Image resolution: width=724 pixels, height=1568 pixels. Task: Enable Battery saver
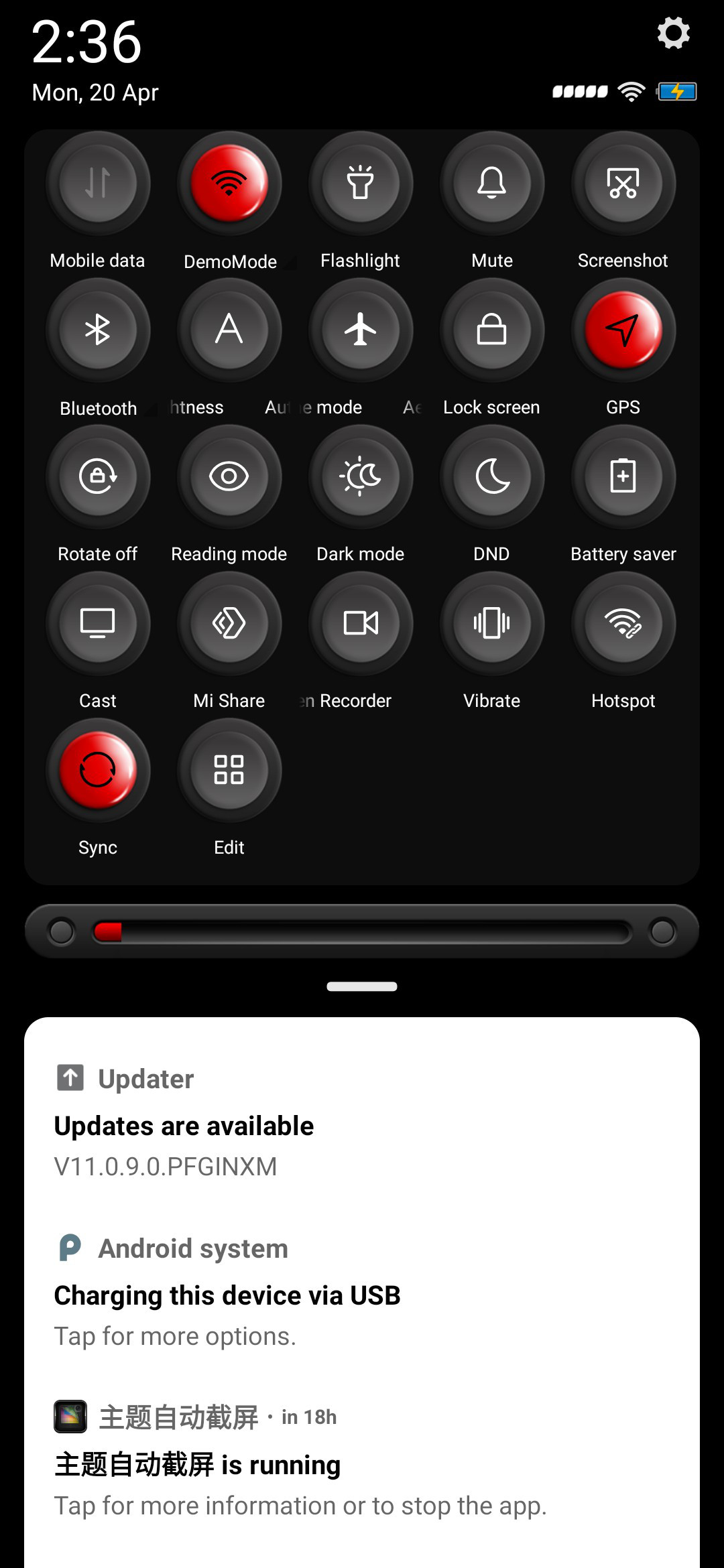623,476
